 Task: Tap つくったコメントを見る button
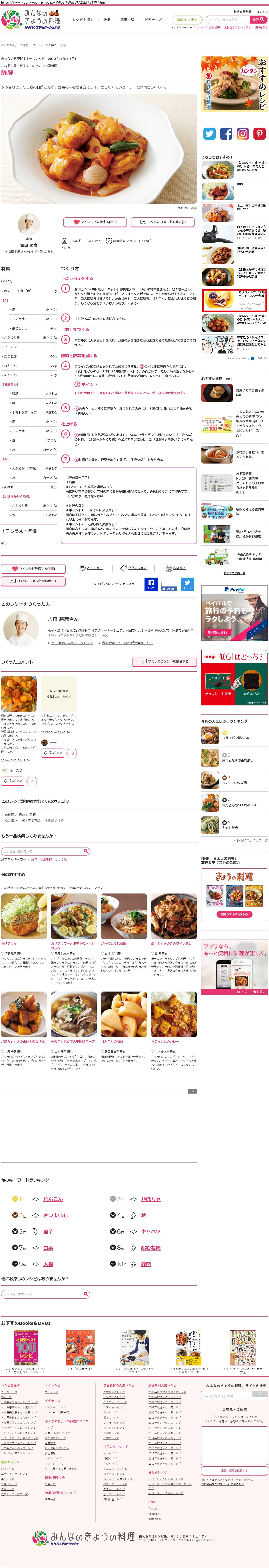pos(163,222)
